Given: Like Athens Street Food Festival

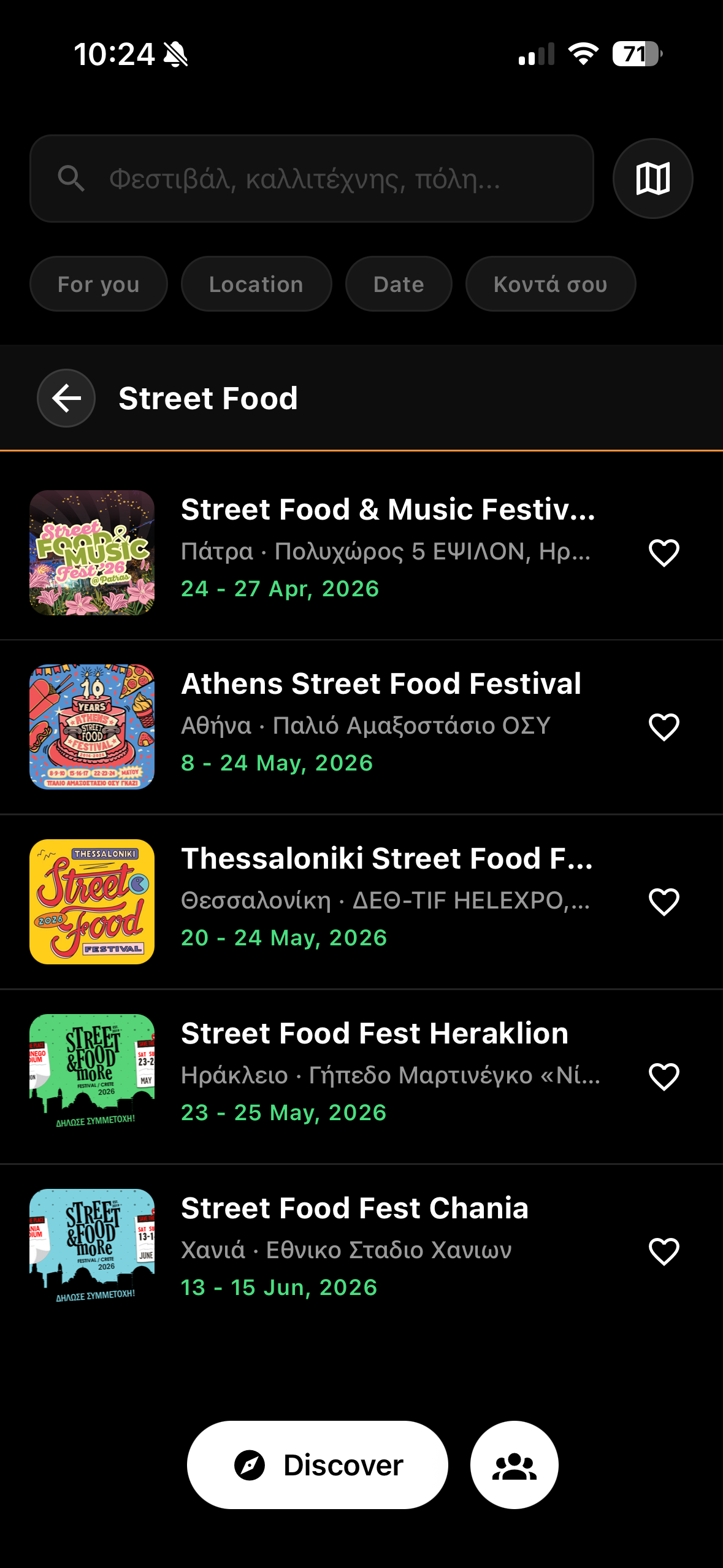Looking at the screenshot, I should [664, 727].
